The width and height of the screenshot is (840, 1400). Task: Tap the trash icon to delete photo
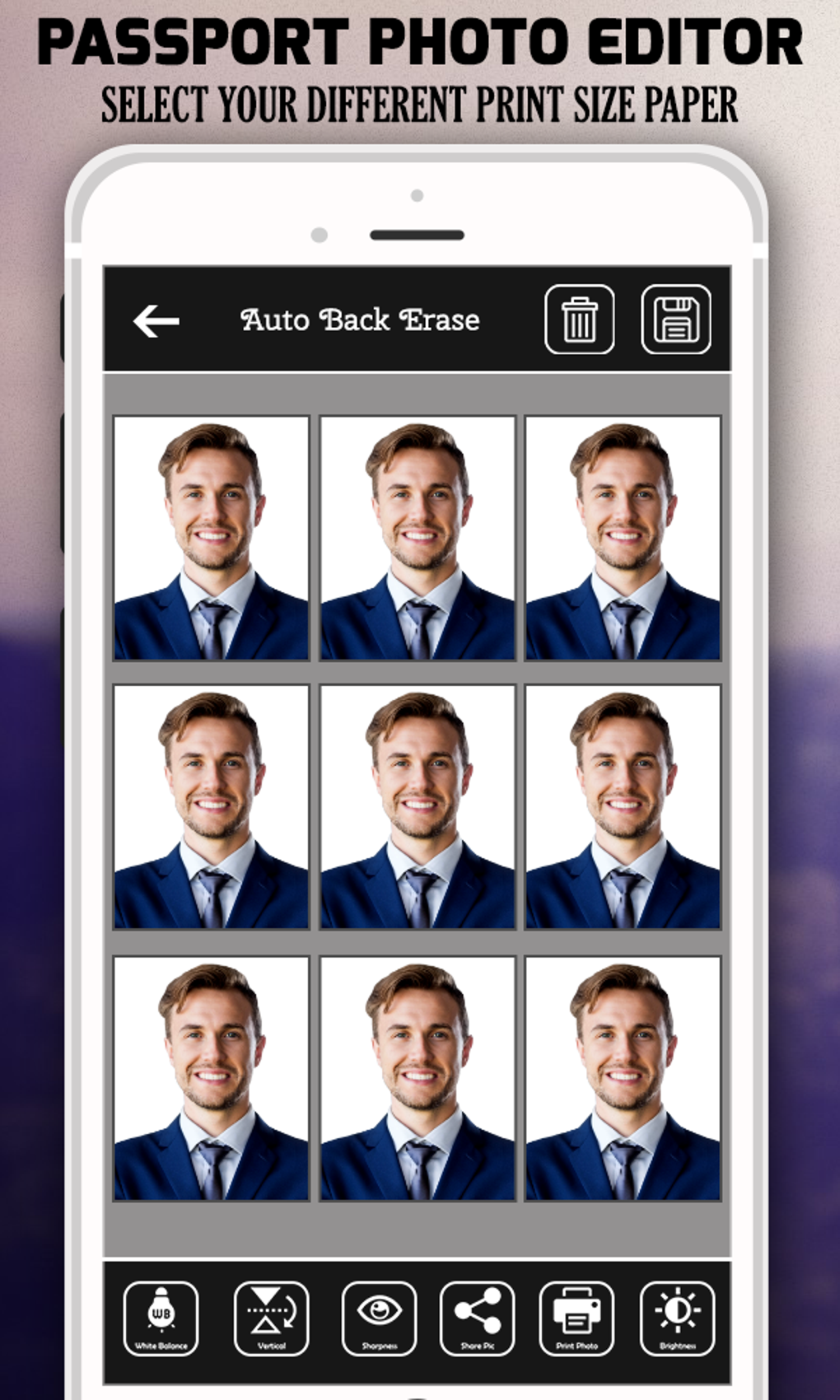579,321
